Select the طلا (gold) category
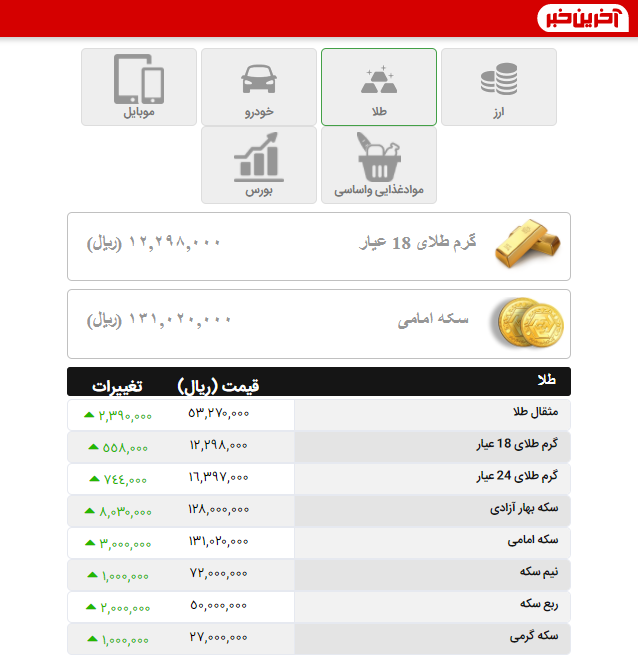The height and width of the screenshot is (661, 638). tap(378, 87)
